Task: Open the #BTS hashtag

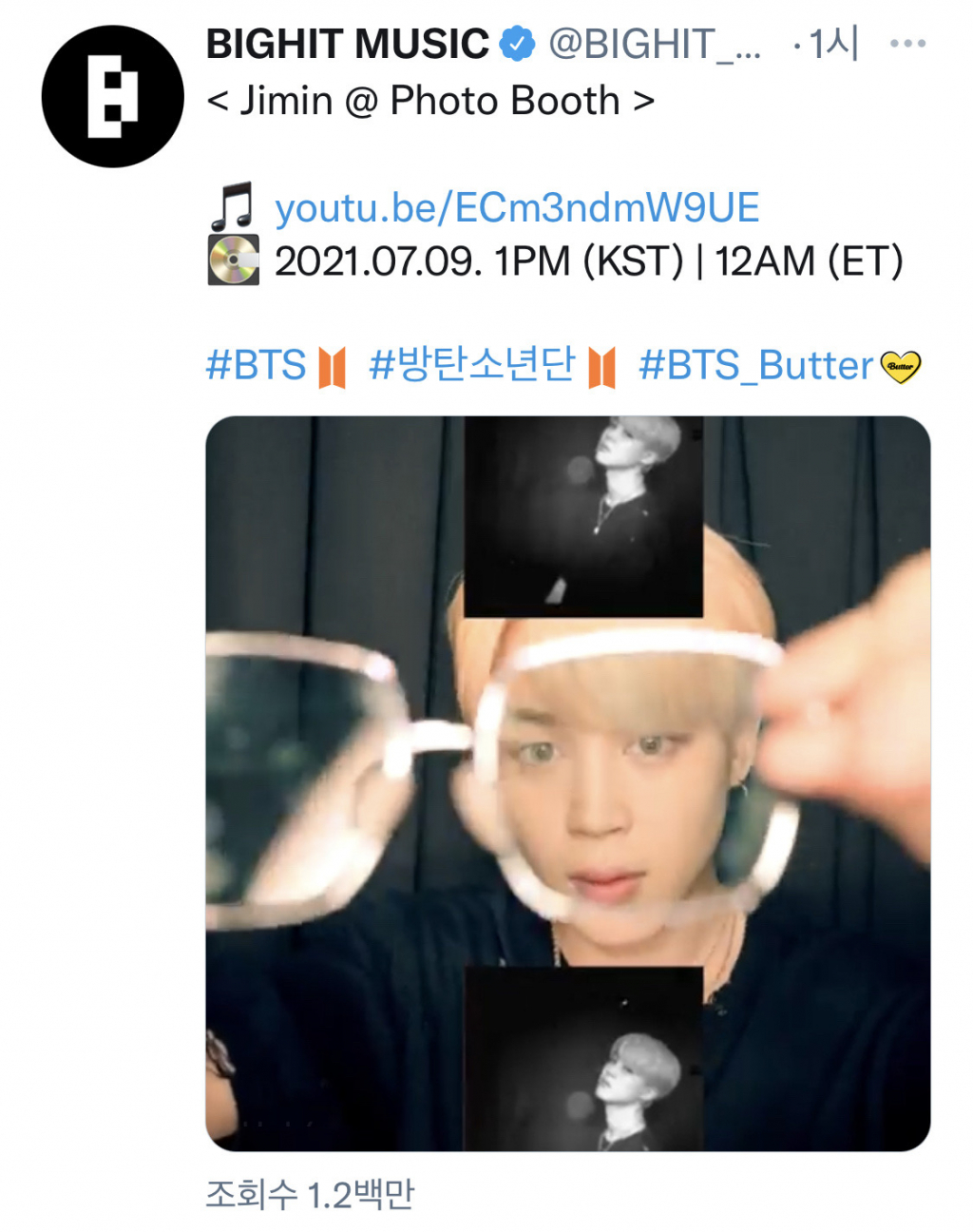Action: click(257, 365)
